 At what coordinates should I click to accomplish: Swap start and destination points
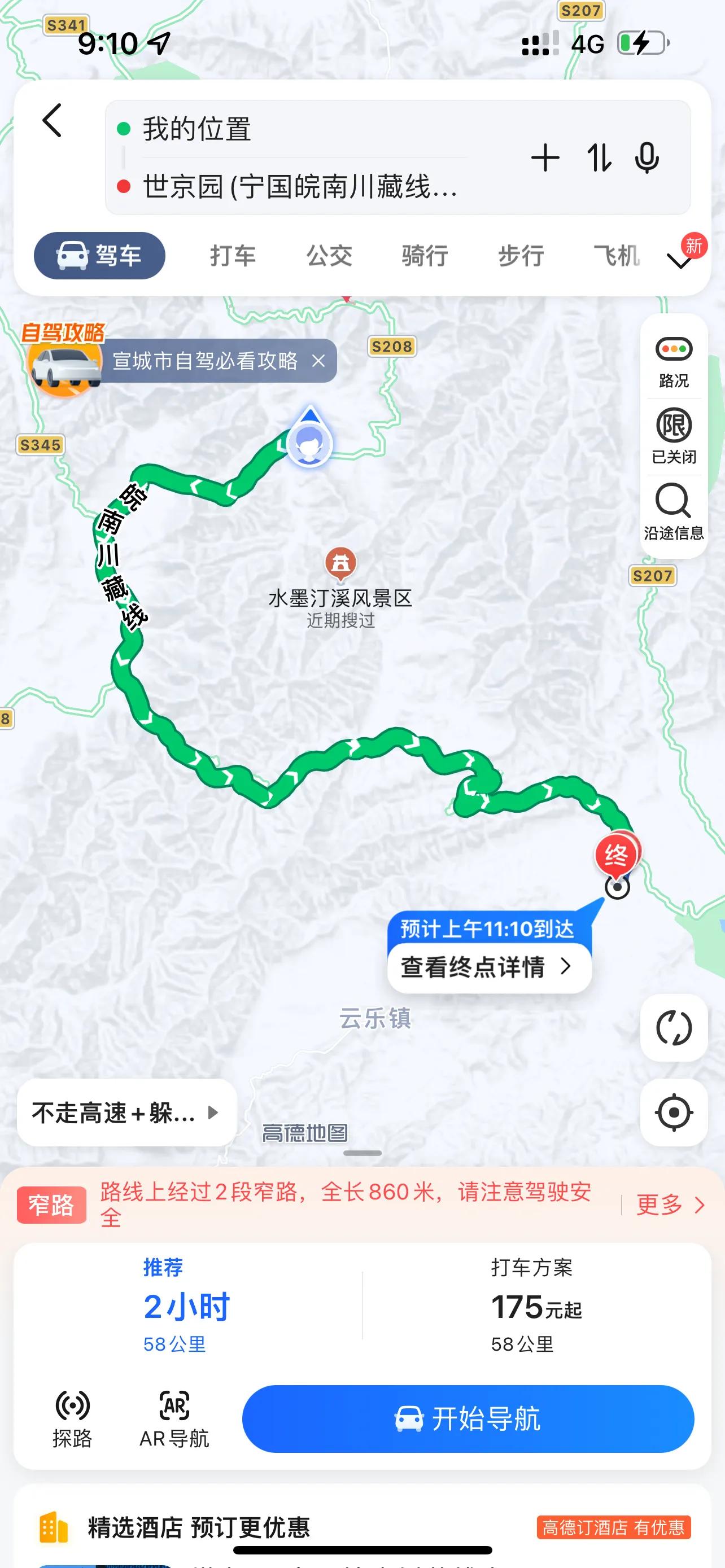(599, 157)
